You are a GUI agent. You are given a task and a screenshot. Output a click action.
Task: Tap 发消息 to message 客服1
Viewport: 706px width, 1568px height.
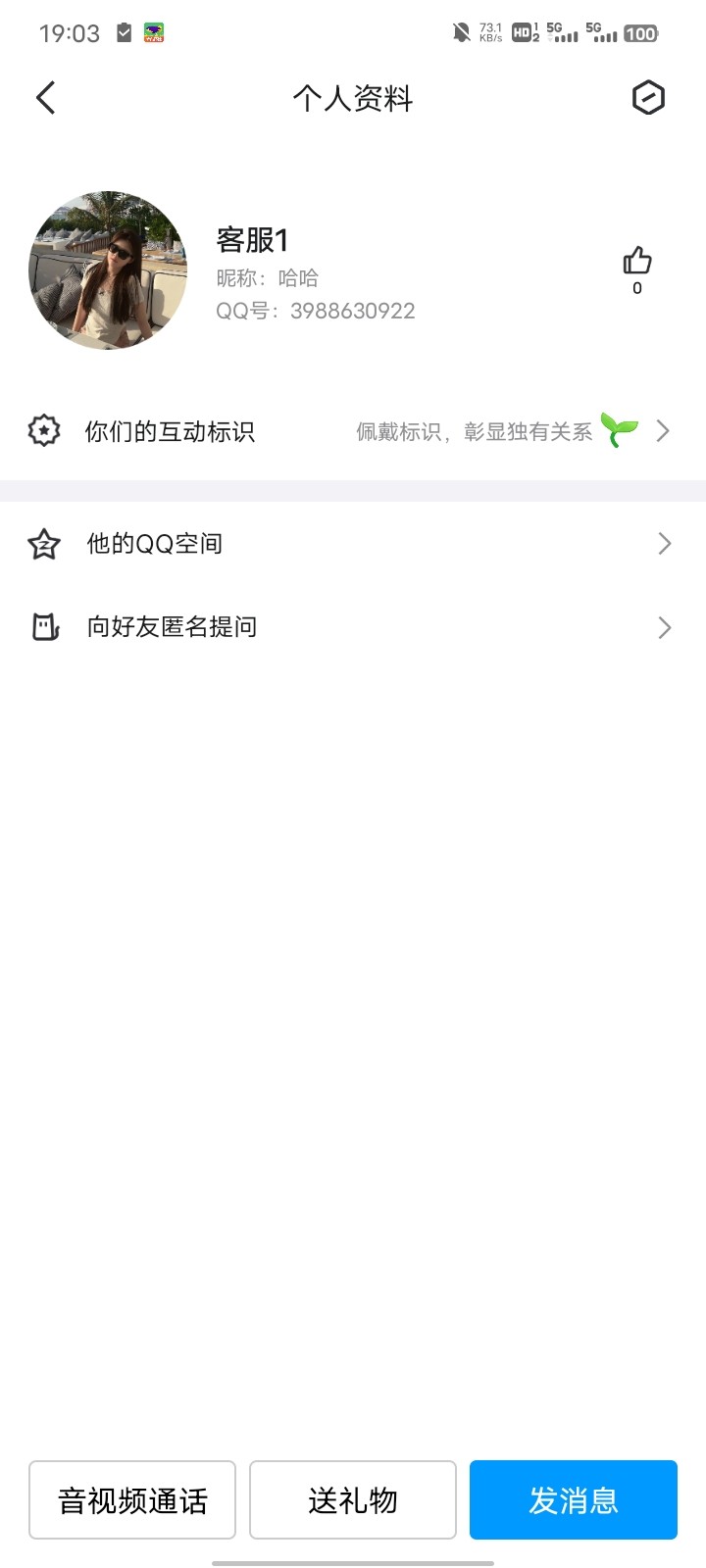click(x=574, y=1500)
